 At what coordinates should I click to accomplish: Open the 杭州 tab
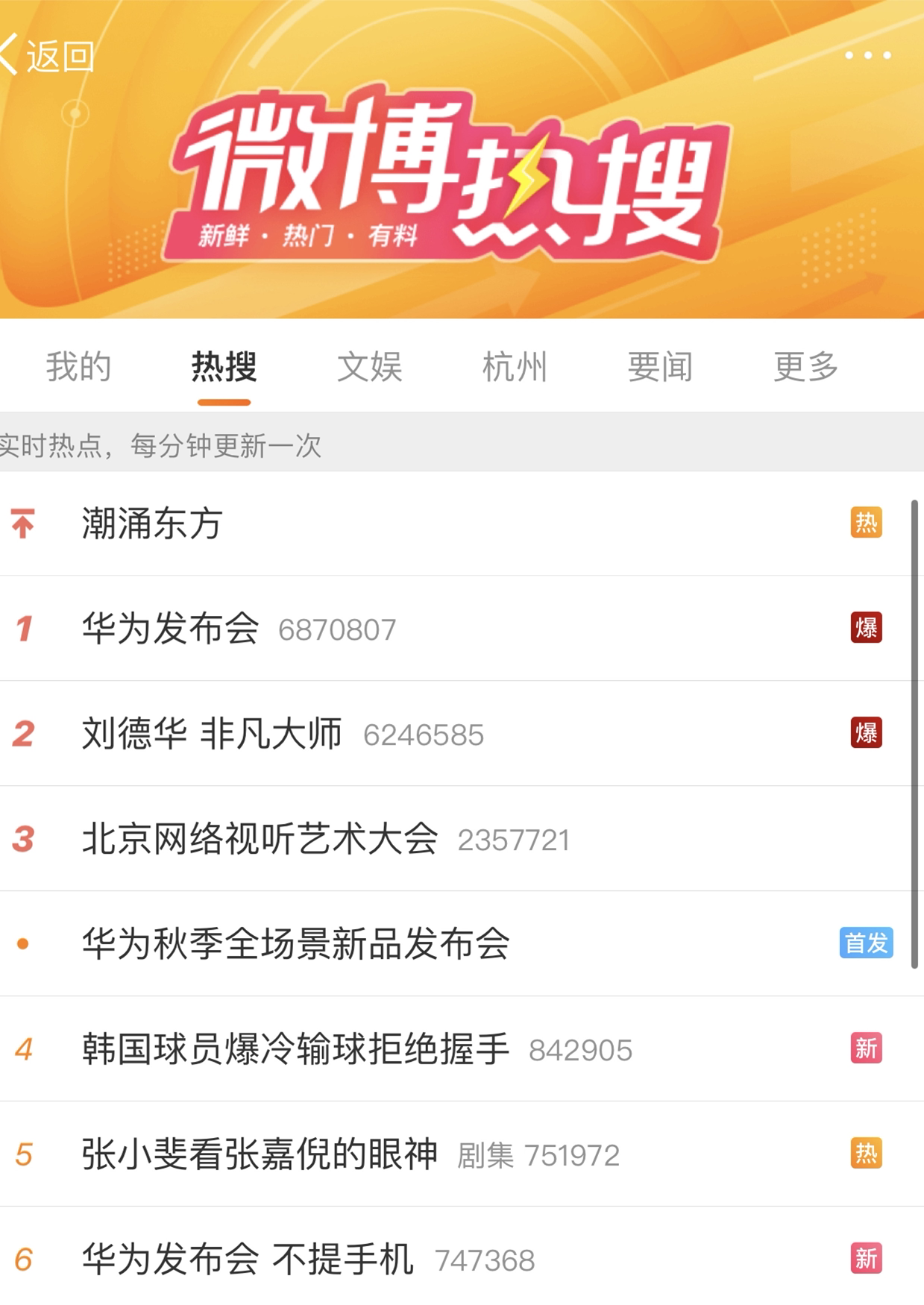click(515, 367)
